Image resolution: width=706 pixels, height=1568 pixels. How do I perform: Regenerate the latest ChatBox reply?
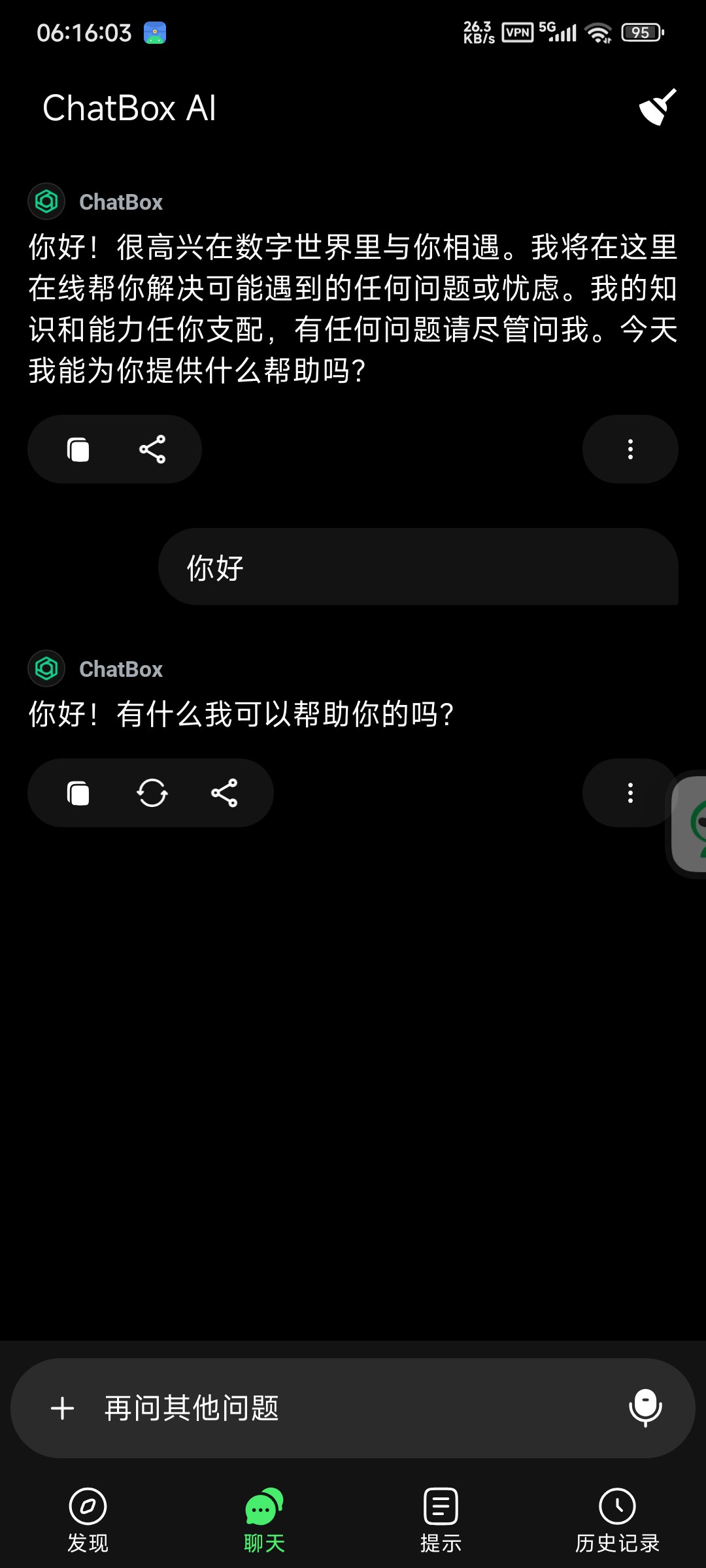[x=152, y=793]
